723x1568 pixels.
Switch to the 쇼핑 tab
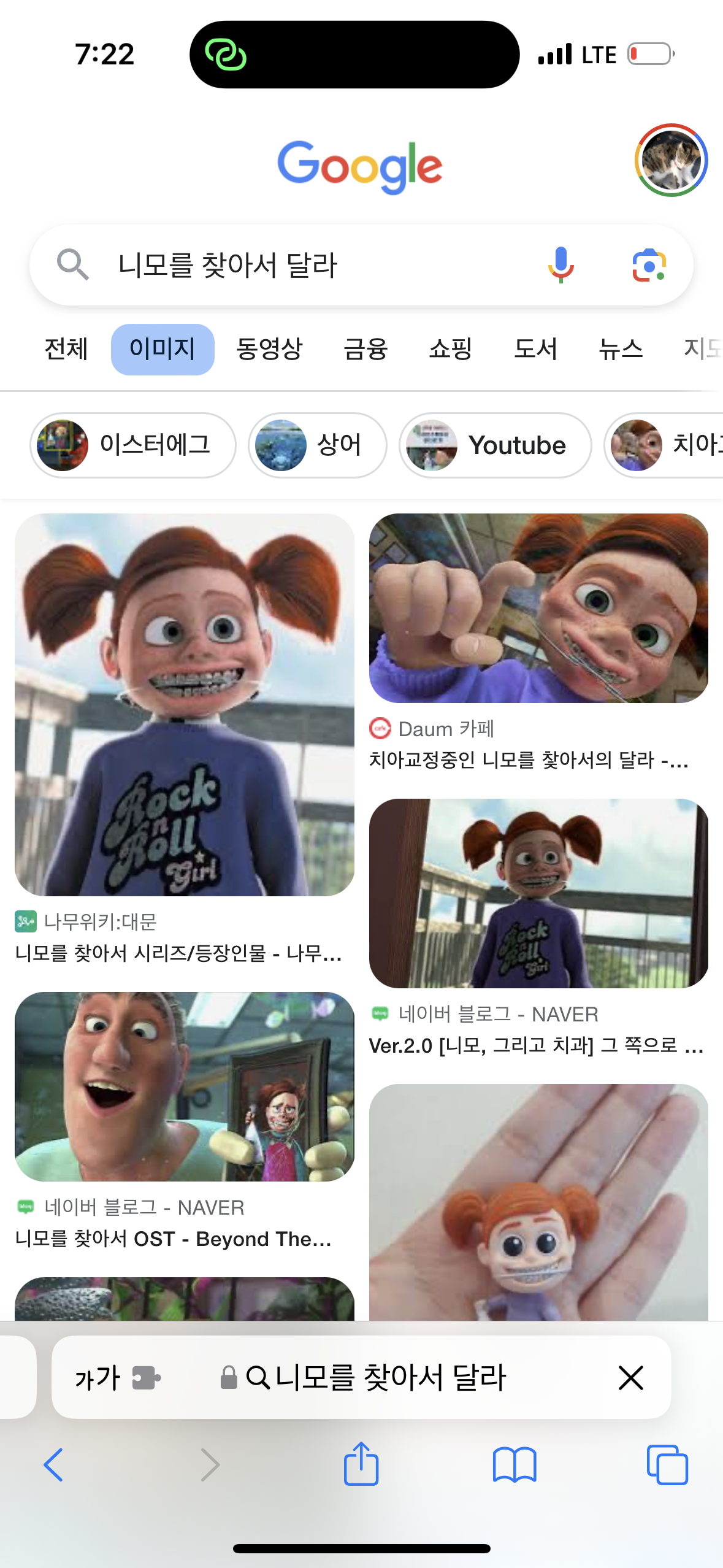pos(451,349)
